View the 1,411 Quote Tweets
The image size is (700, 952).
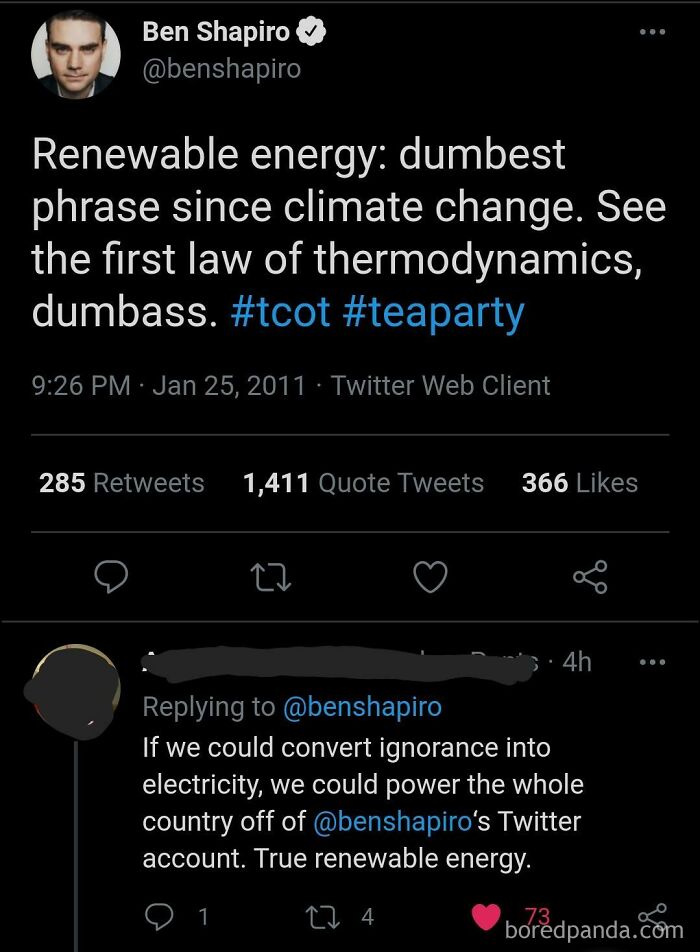pos(363,483)
